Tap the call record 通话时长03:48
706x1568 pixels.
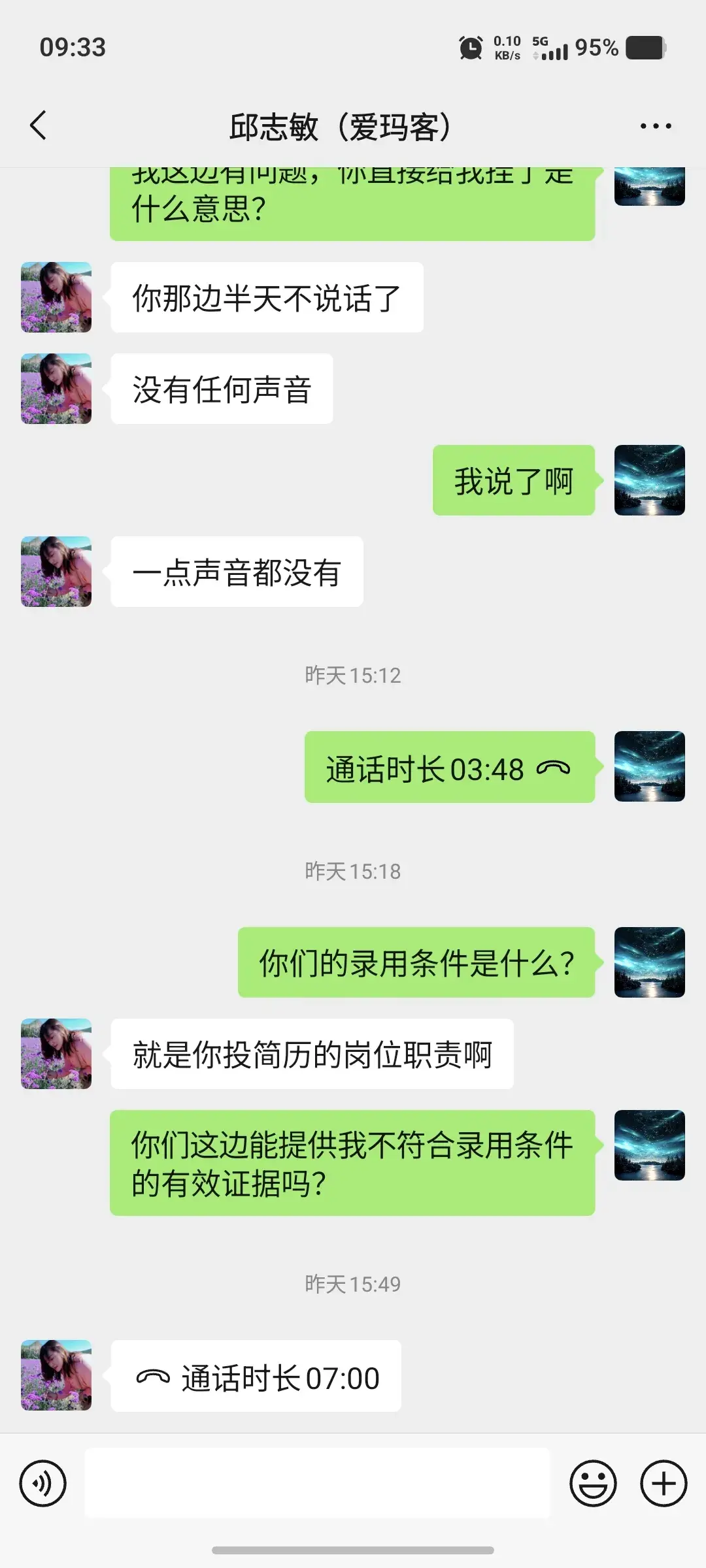pyautogui.click(x=449, y=768)
